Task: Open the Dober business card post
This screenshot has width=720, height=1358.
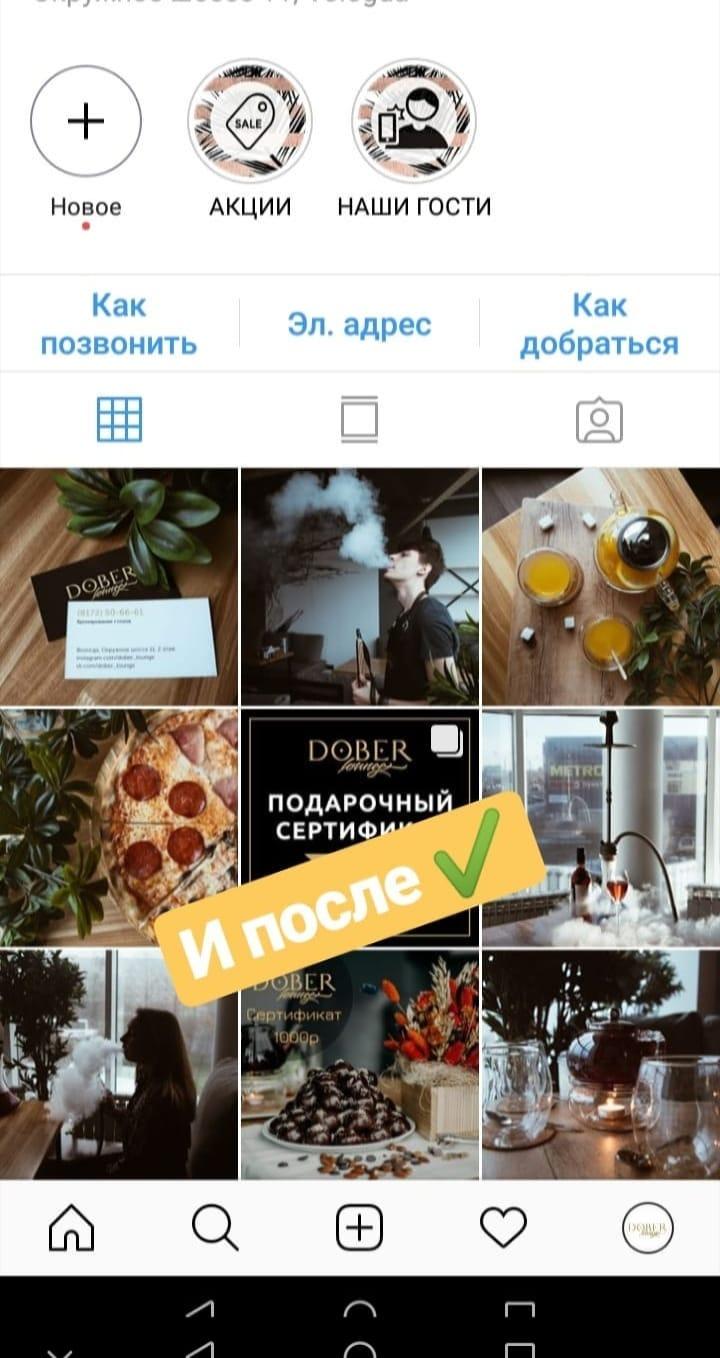Action: click(x=119, y=587)
